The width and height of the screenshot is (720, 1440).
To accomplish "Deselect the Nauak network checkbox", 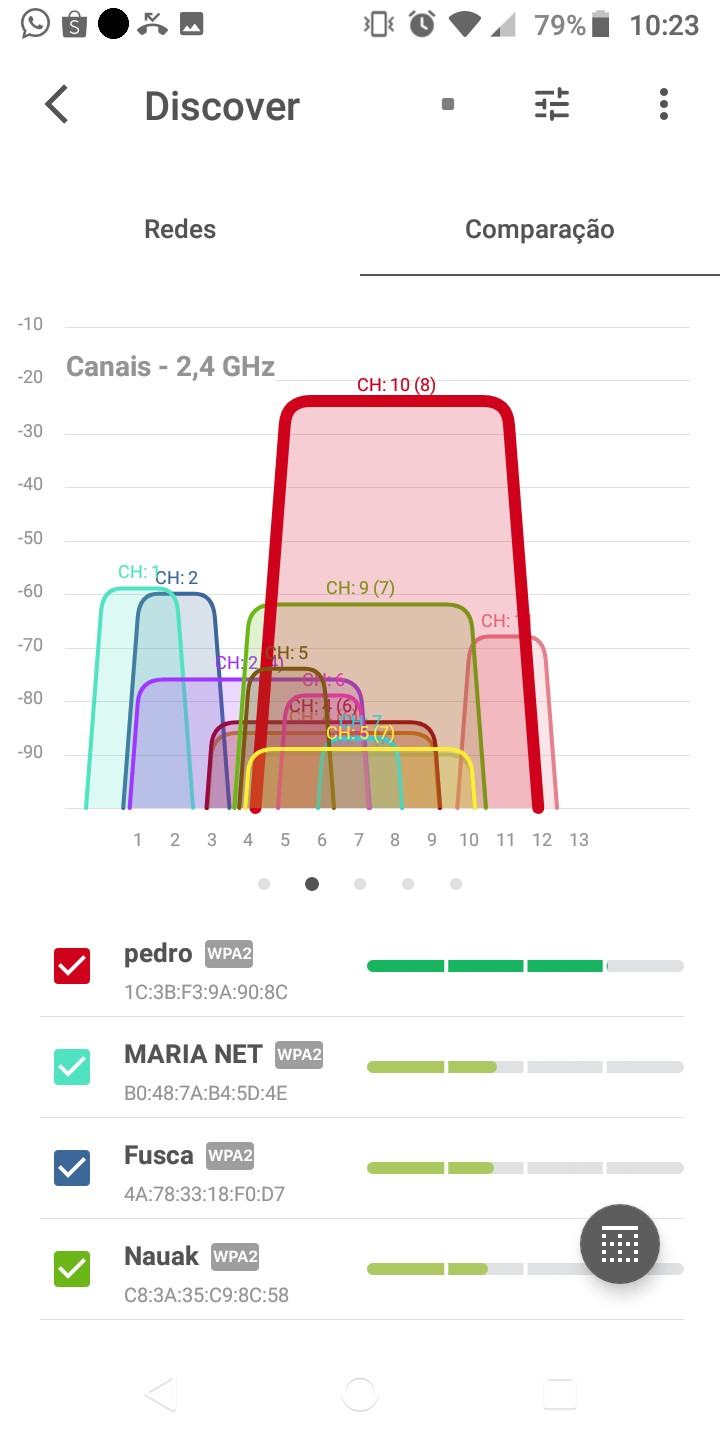I will 72,1269.
